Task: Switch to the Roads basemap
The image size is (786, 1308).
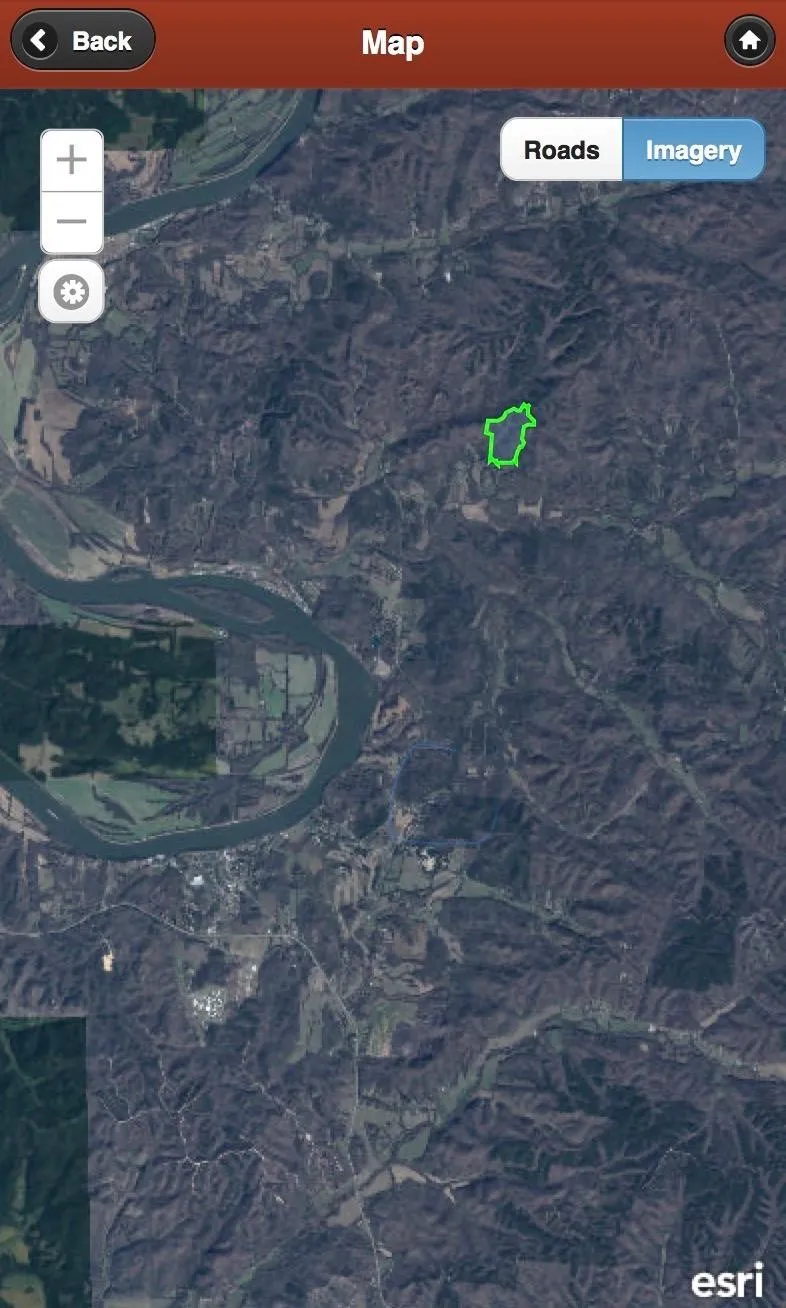Action: (561, 150)
